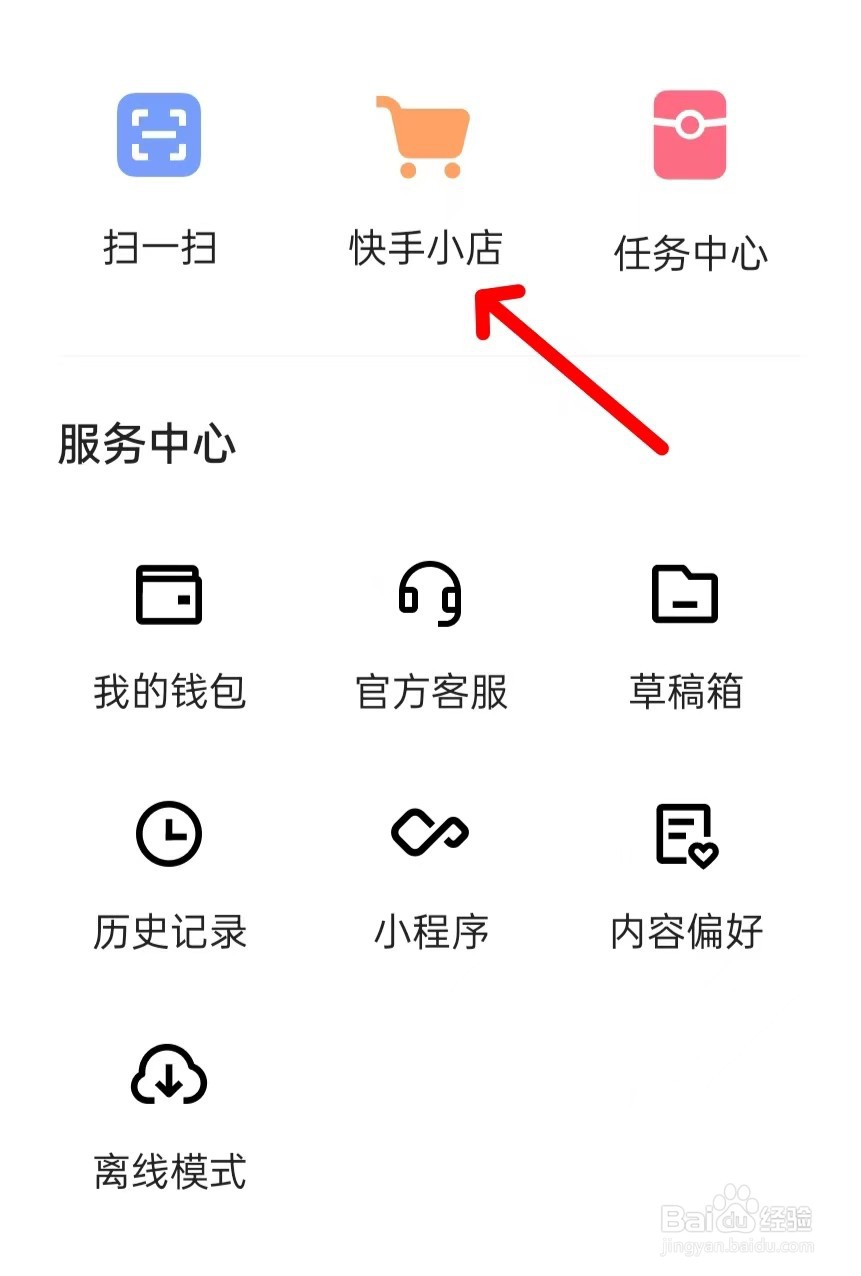Open the 官方客服 headset support icon
Screen dimensions: 861x1276
pos(431,596)
